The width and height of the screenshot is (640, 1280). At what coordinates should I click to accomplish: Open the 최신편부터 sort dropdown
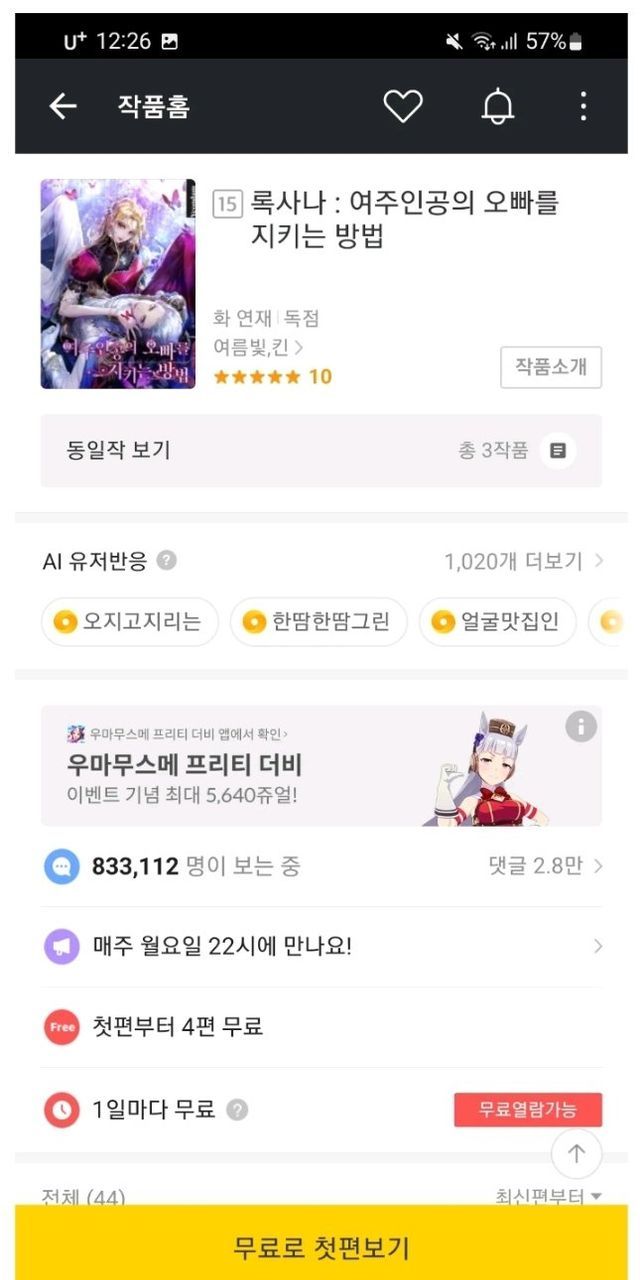click(549, 1196)
